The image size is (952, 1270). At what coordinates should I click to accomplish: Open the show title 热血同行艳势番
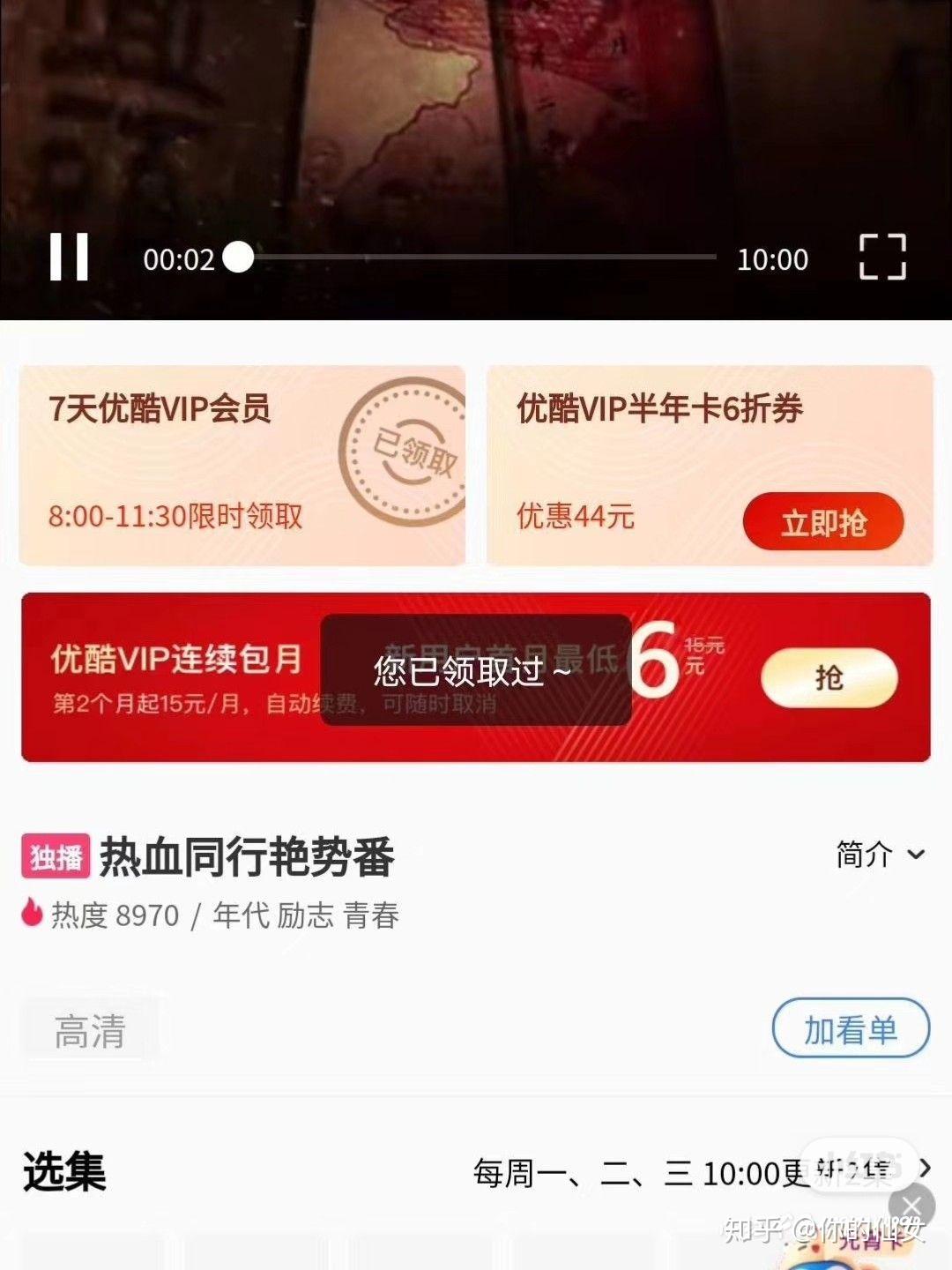point(247,855)
